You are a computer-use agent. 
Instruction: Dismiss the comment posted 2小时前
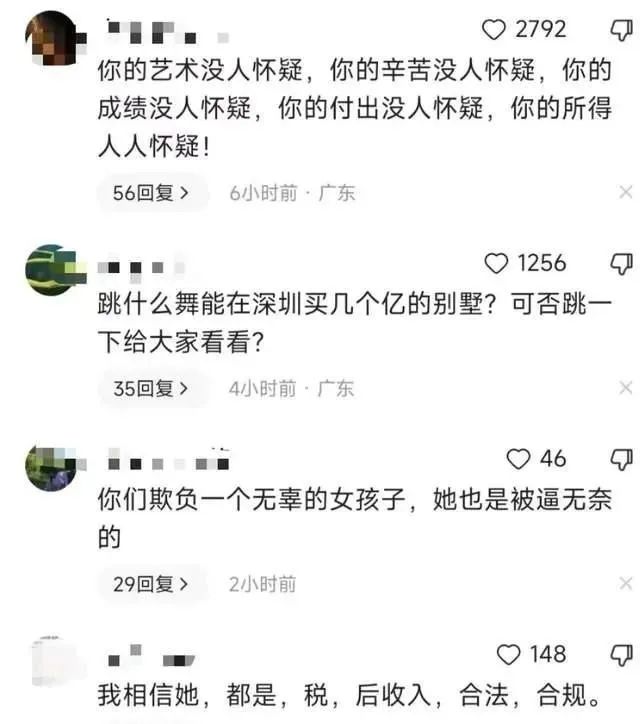coord(626,584)
